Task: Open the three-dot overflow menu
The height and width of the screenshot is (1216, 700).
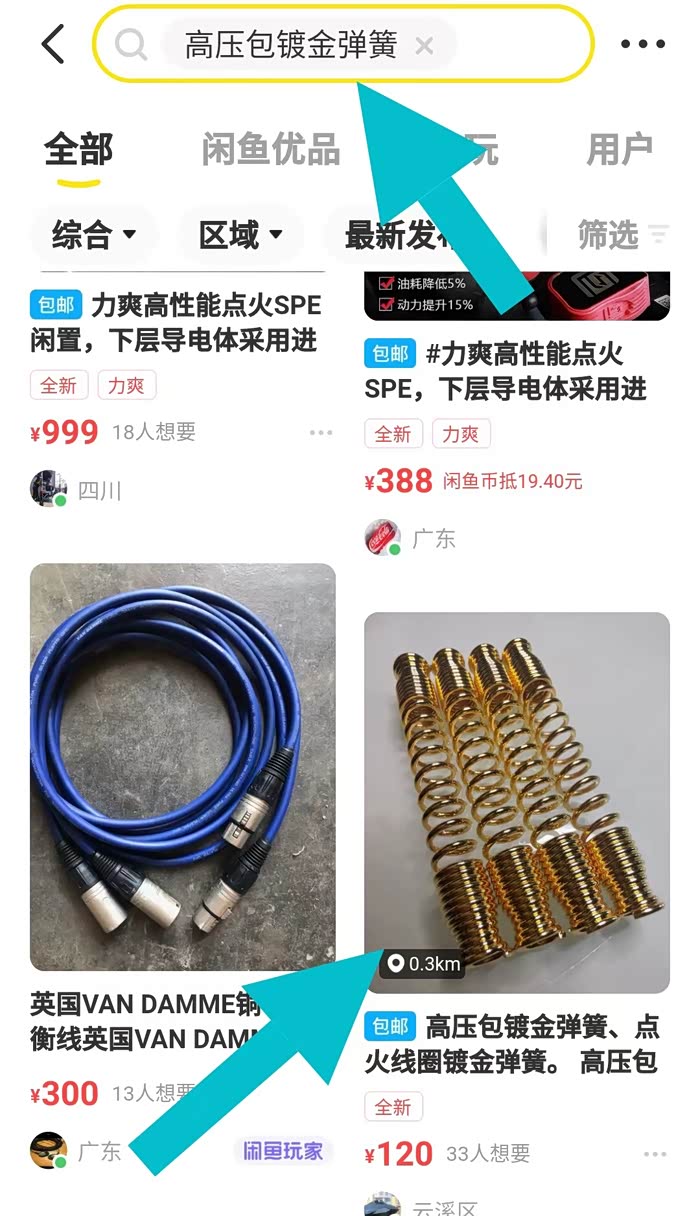Action: click(x=642, y=45)
